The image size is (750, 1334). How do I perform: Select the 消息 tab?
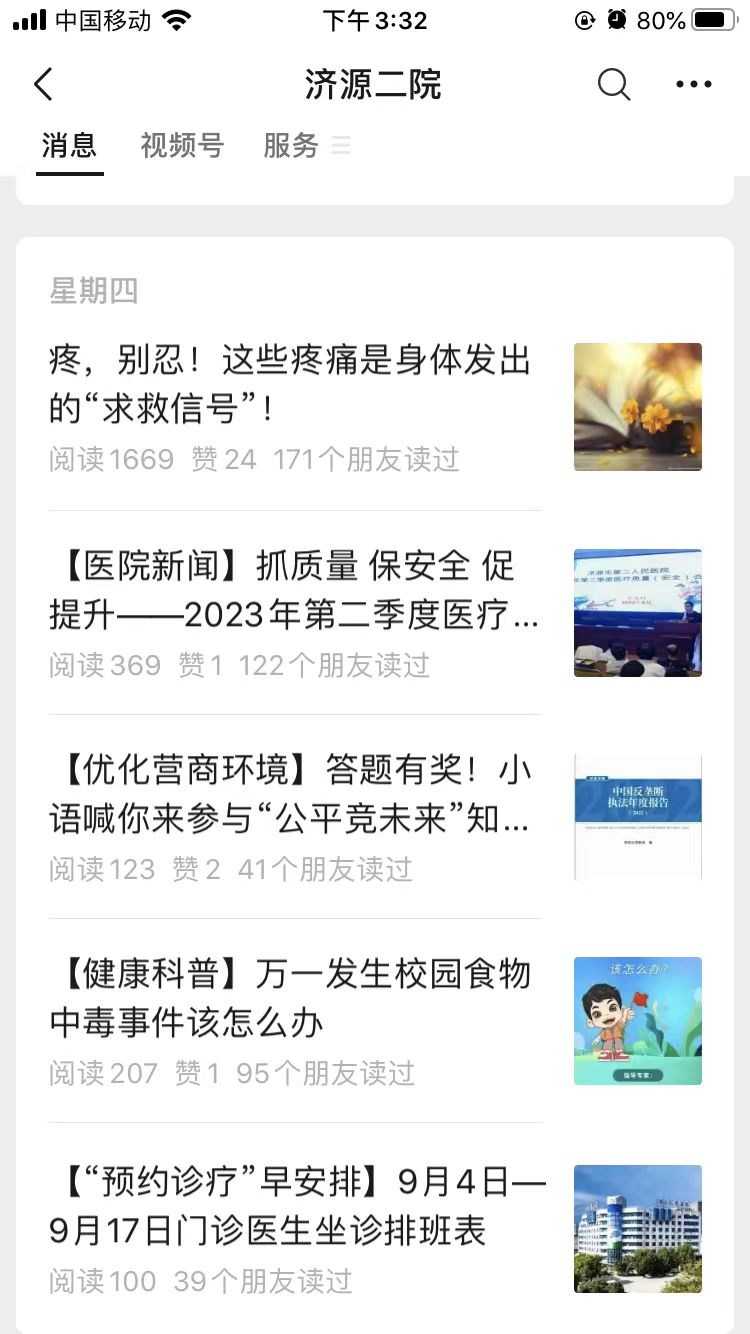point(70,145)
